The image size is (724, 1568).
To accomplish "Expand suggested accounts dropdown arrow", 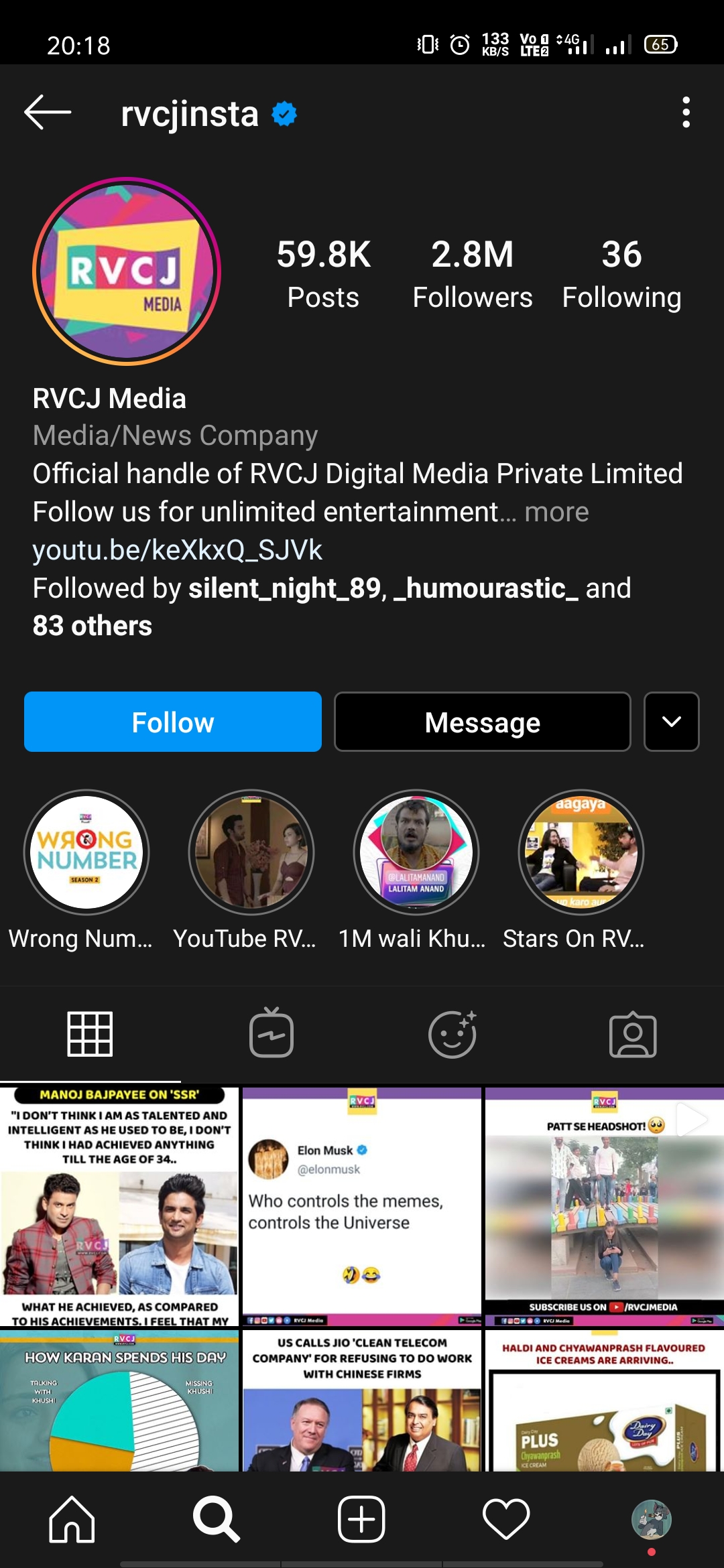I will pyautogui.click(x=671, y=722).
